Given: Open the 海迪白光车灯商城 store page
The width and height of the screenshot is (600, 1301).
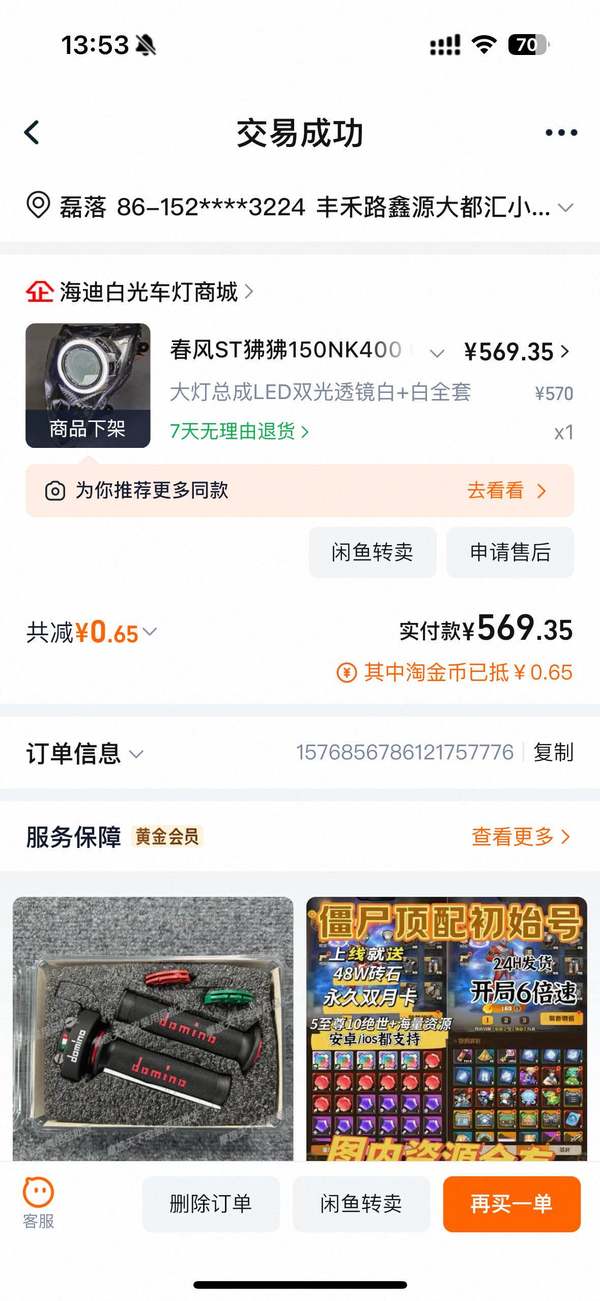Looking at the screenshot, I should click(148, 292).
